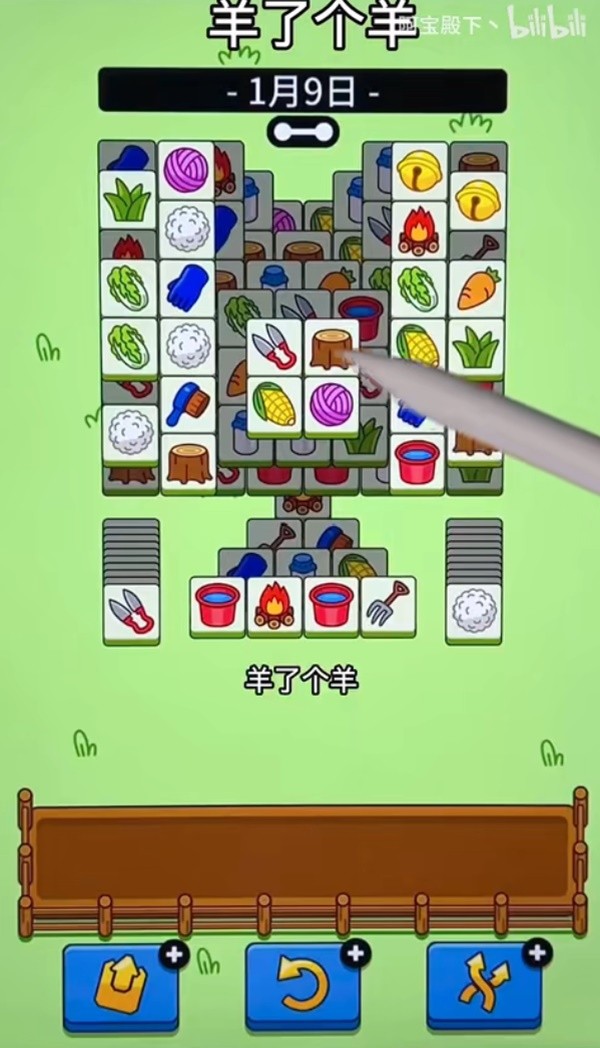Select the scissors tile atop the left stack
Screen dimensions: 600x1048
(131, 610)
